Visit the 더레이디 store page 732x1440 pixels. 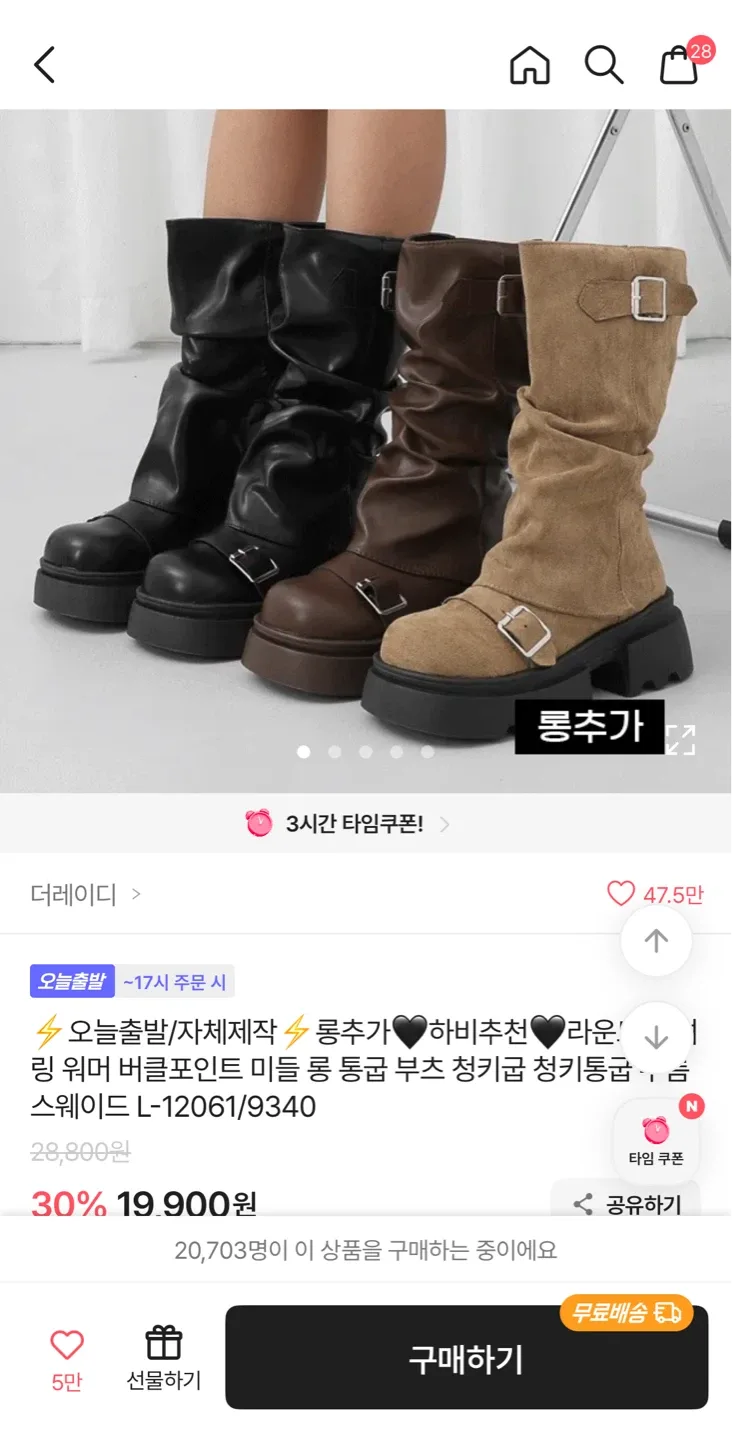pyautogui.click(x=86, y=894)
